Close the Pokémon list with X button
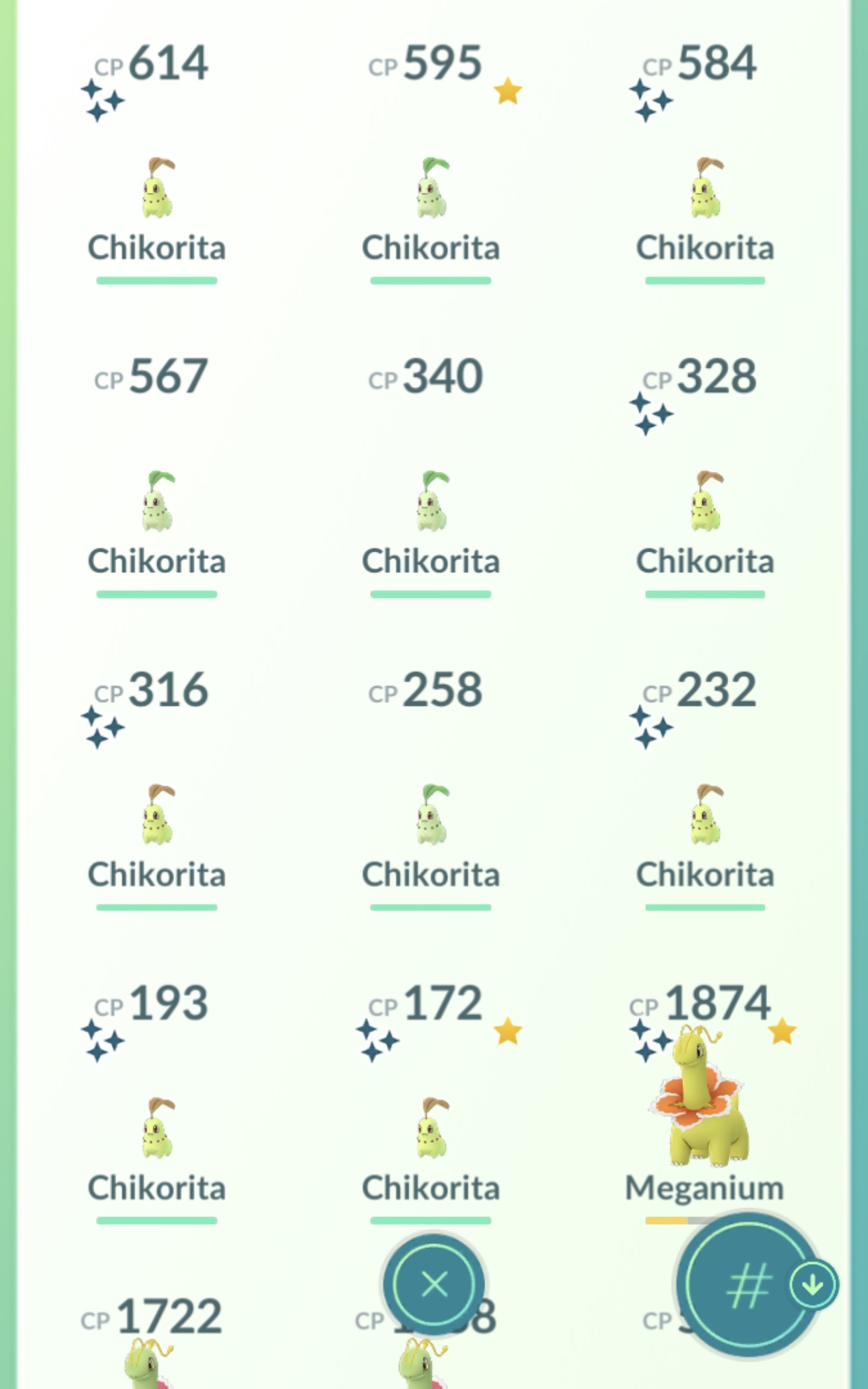 (434, 1284)
